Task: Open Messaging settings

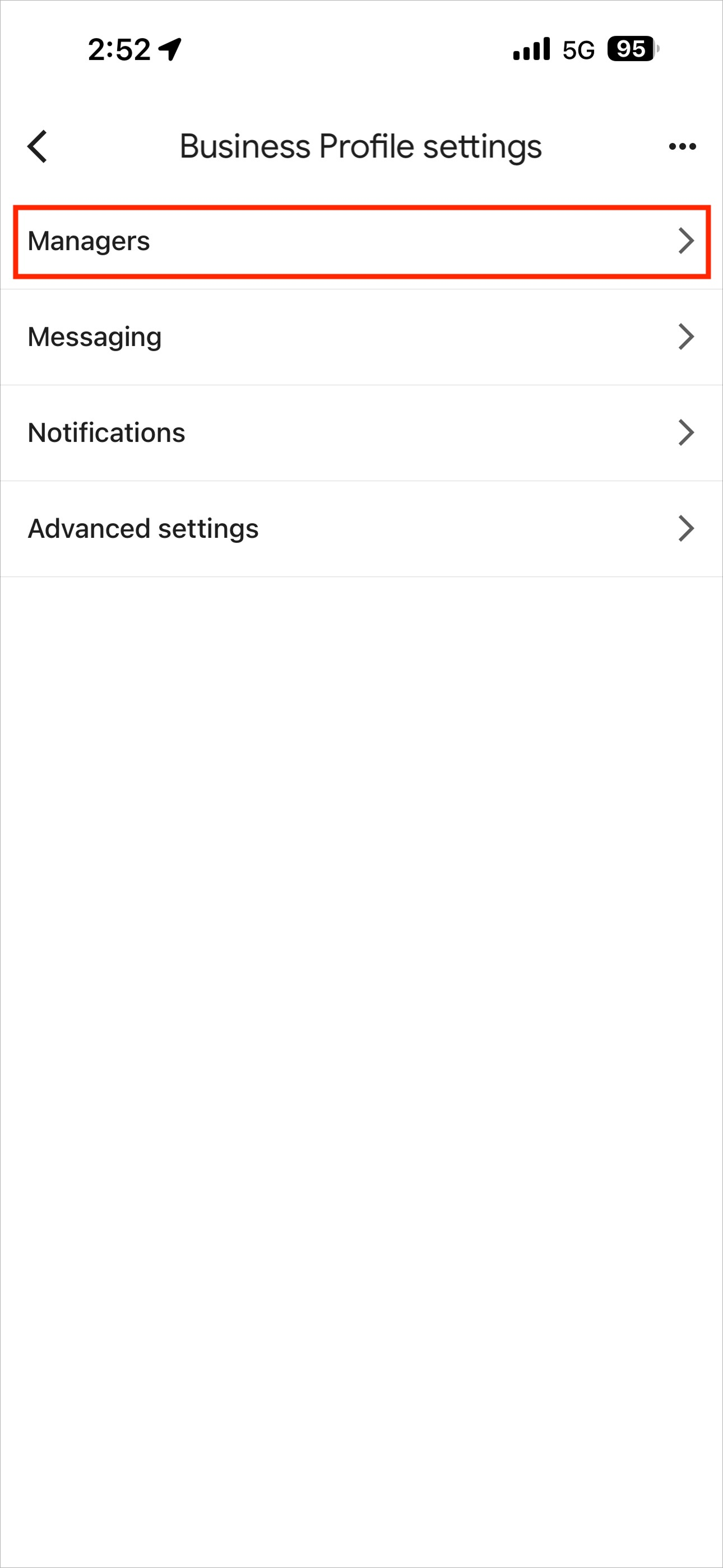Action: coord(361,337)
